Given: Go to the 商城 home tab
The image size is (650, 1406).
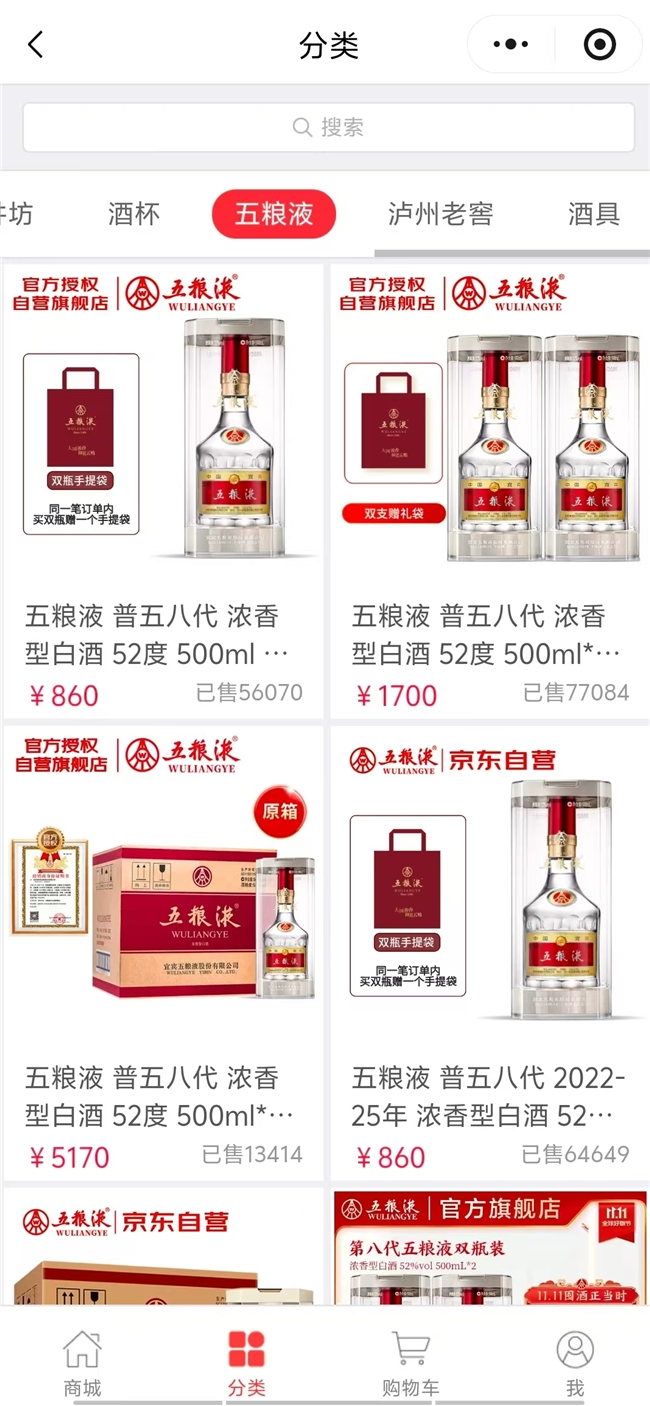Looking at the screenshot, I should pos(82,1362).
